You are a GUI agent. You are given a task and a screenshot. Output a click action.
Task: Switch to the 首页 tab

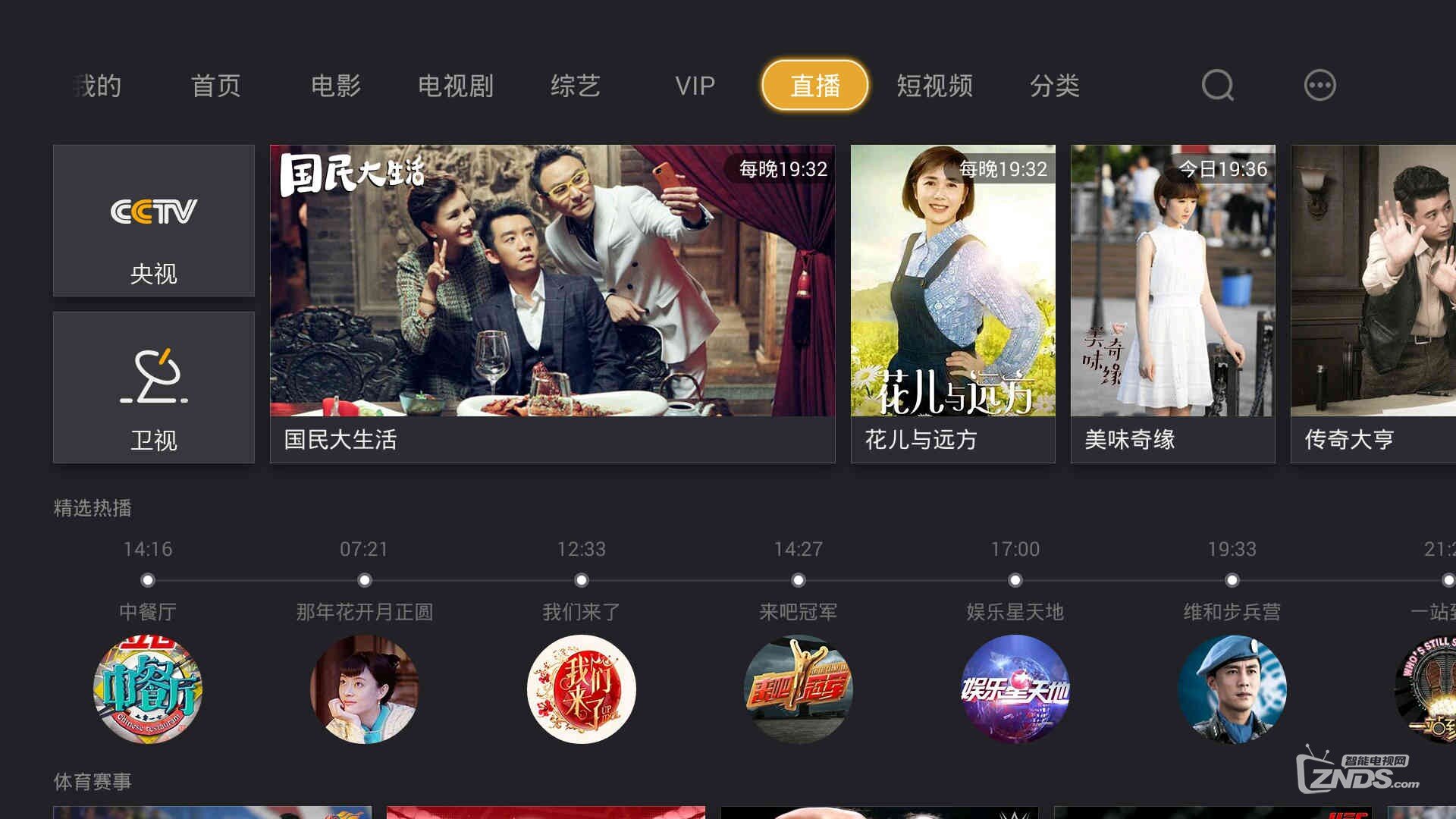coord(216,86)
